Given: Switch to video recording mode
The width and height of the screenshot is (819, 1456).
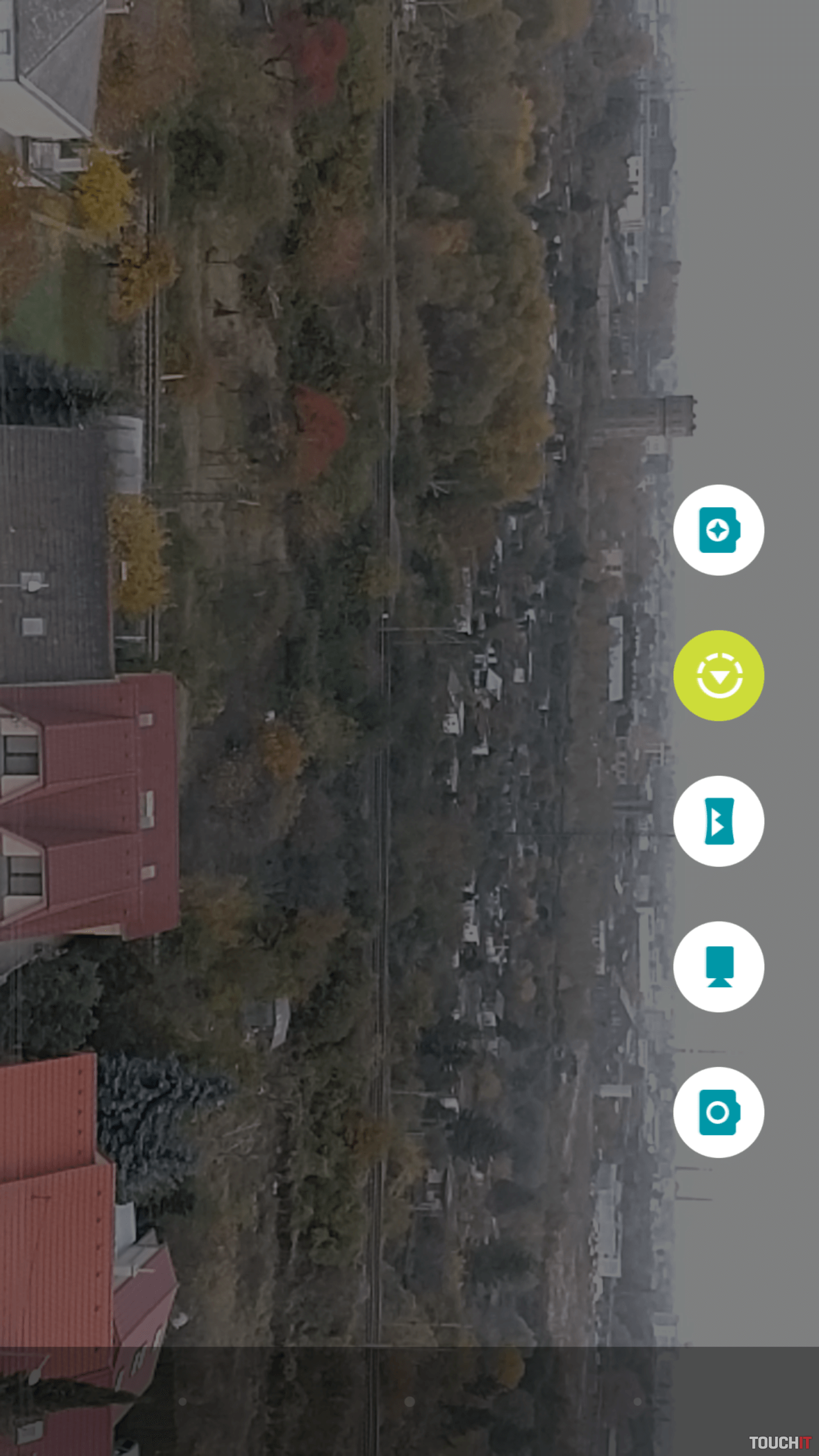Looking at the screenshot, I should [x=718, y=966].
